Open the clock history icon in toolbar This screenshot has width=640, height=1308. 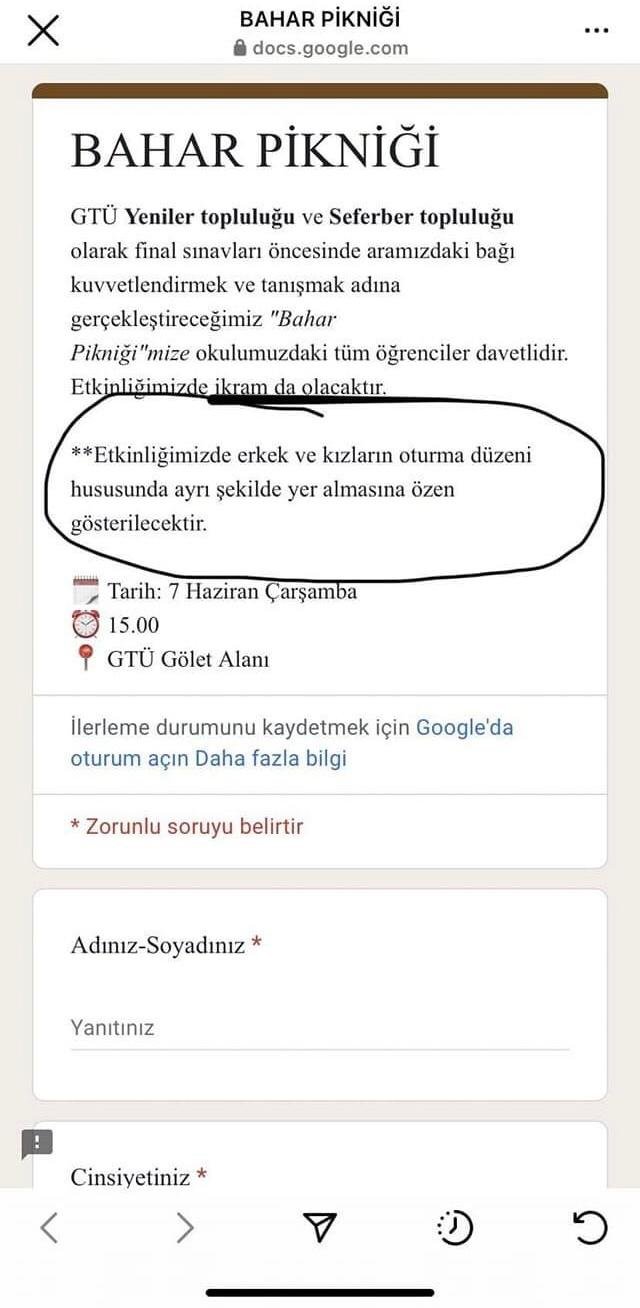pos(455,1227)
